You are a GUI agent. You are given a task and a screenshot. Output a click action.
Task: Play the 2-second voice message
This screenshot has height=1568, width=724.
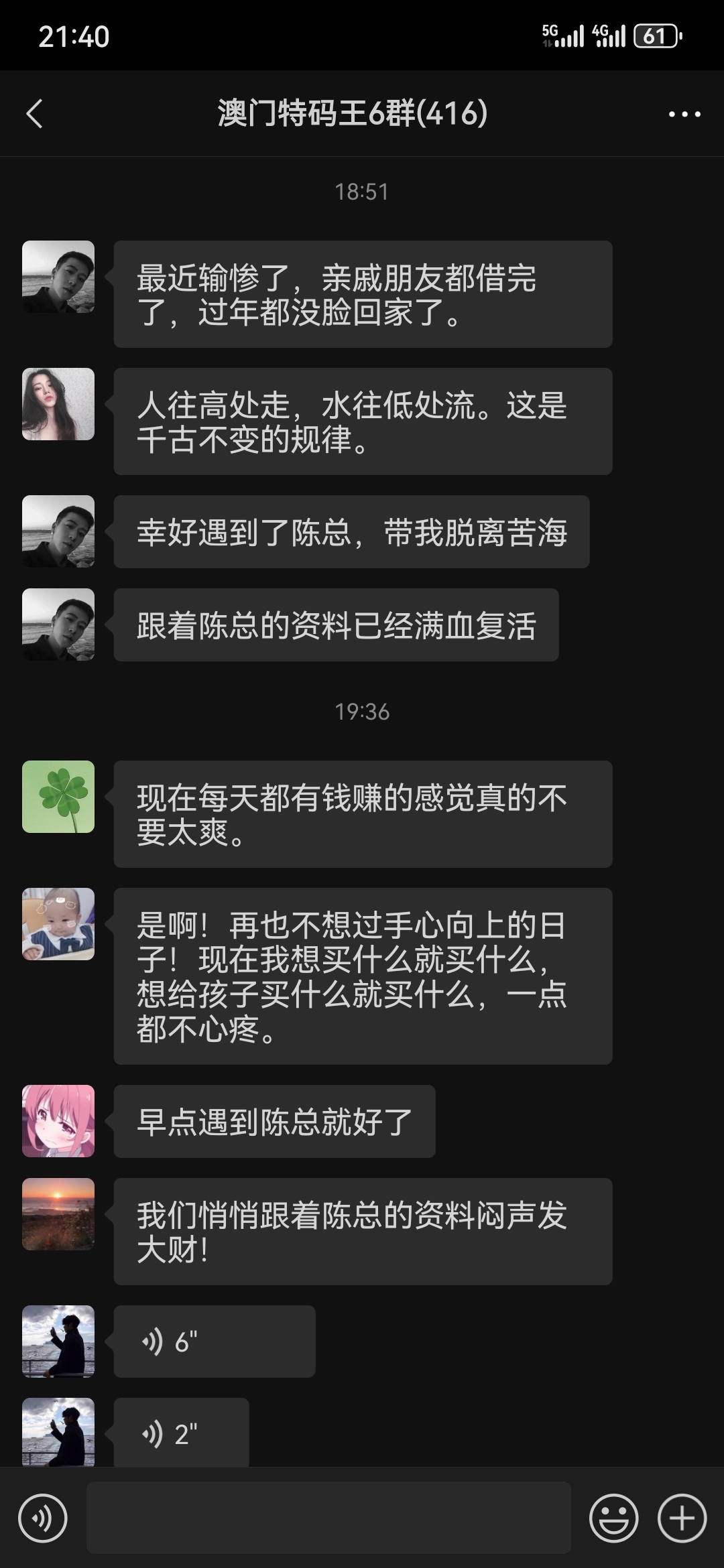(181, 1434)
